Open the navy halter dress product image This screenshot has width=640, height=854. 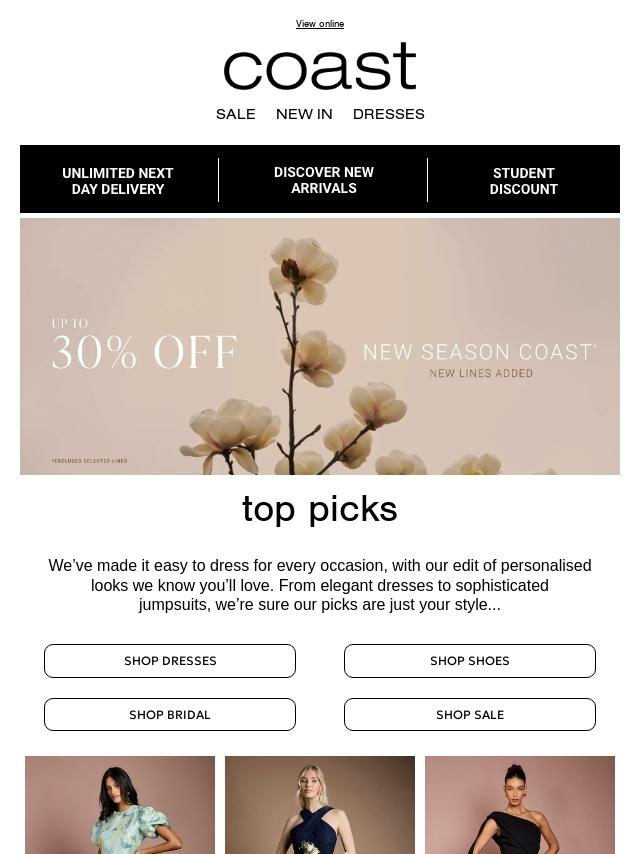pos(320,806)
